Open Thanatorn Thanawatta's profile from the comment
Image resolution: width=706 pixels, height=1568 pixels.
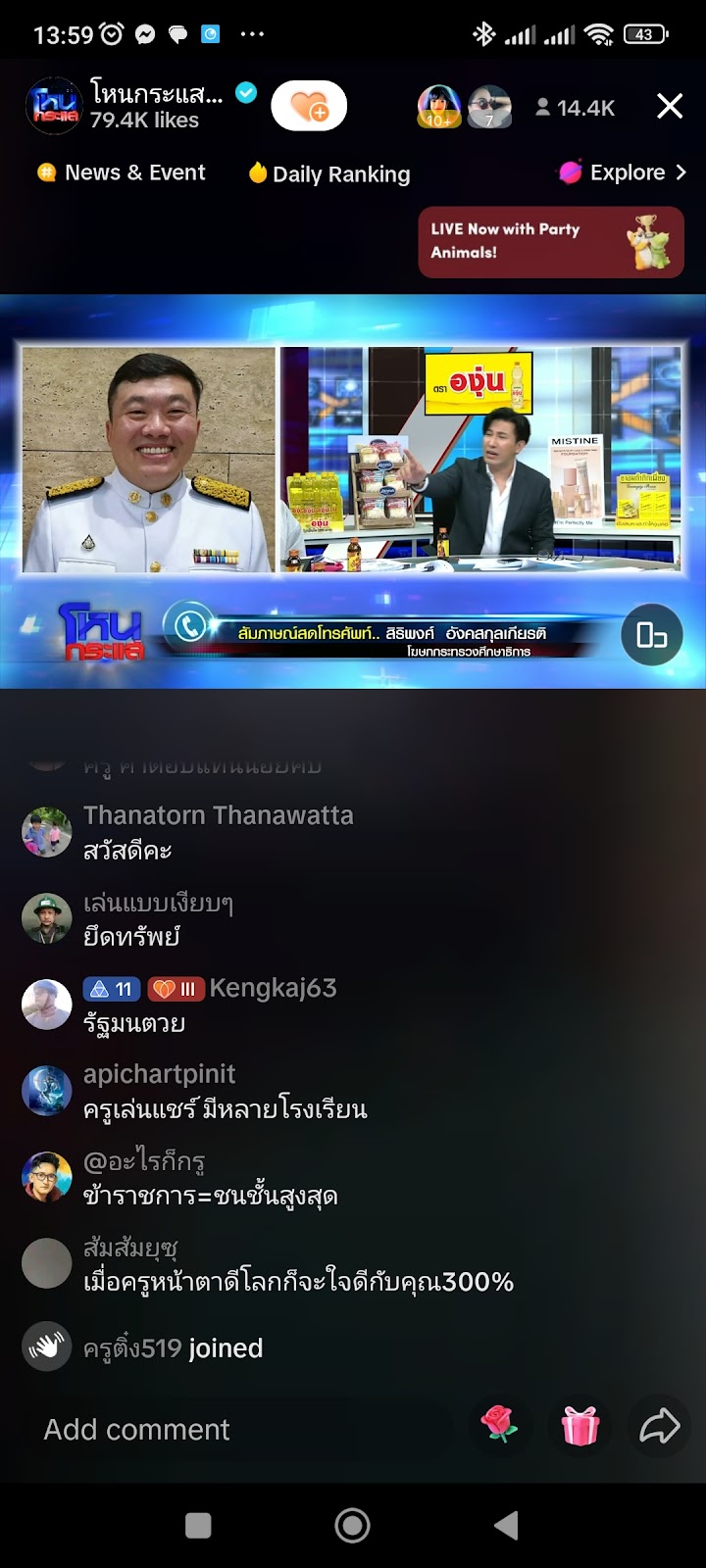[x=47, y=832]
